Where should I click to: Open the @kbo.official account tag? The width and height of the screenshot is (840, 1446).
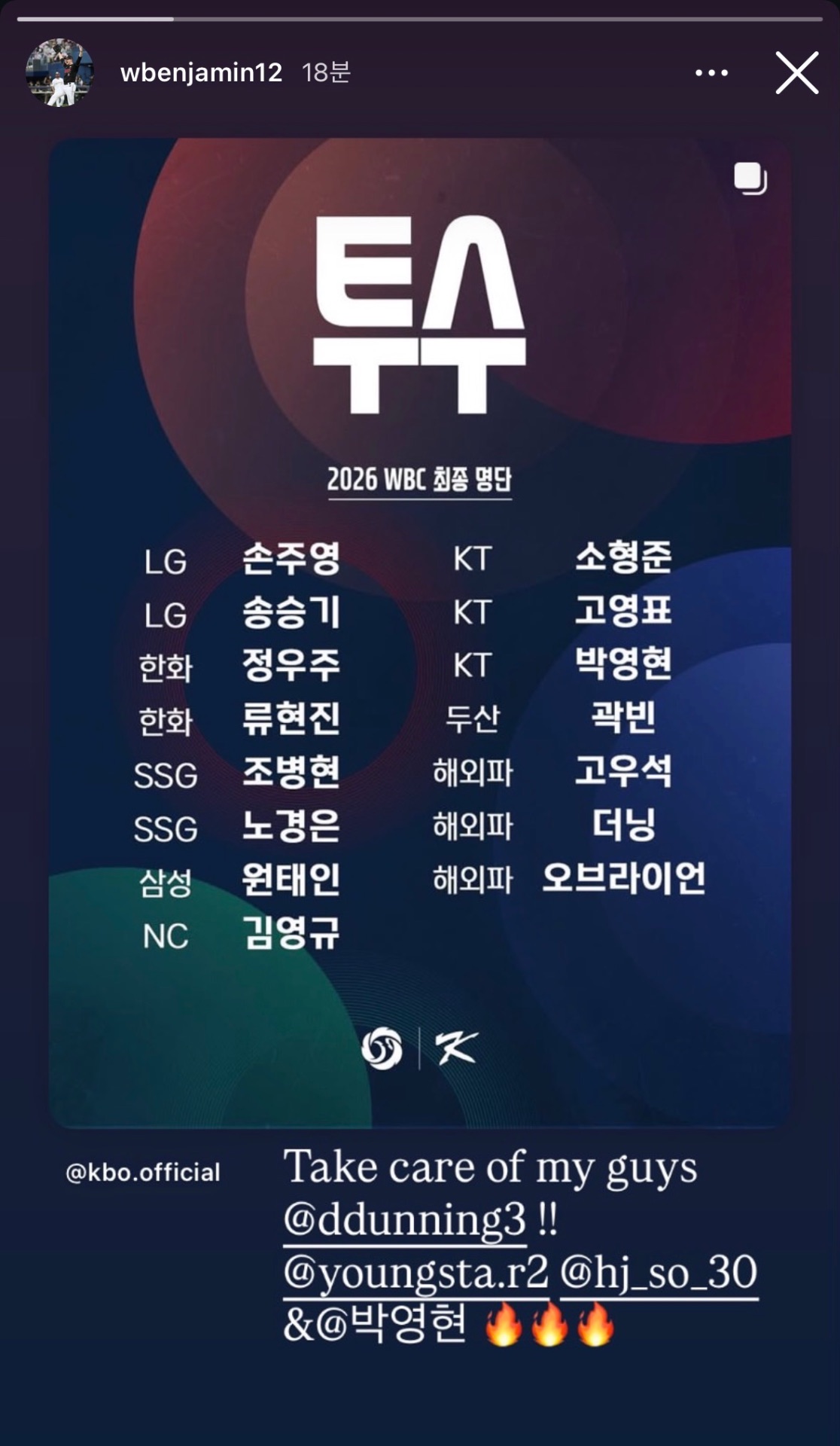point(143,1173)
